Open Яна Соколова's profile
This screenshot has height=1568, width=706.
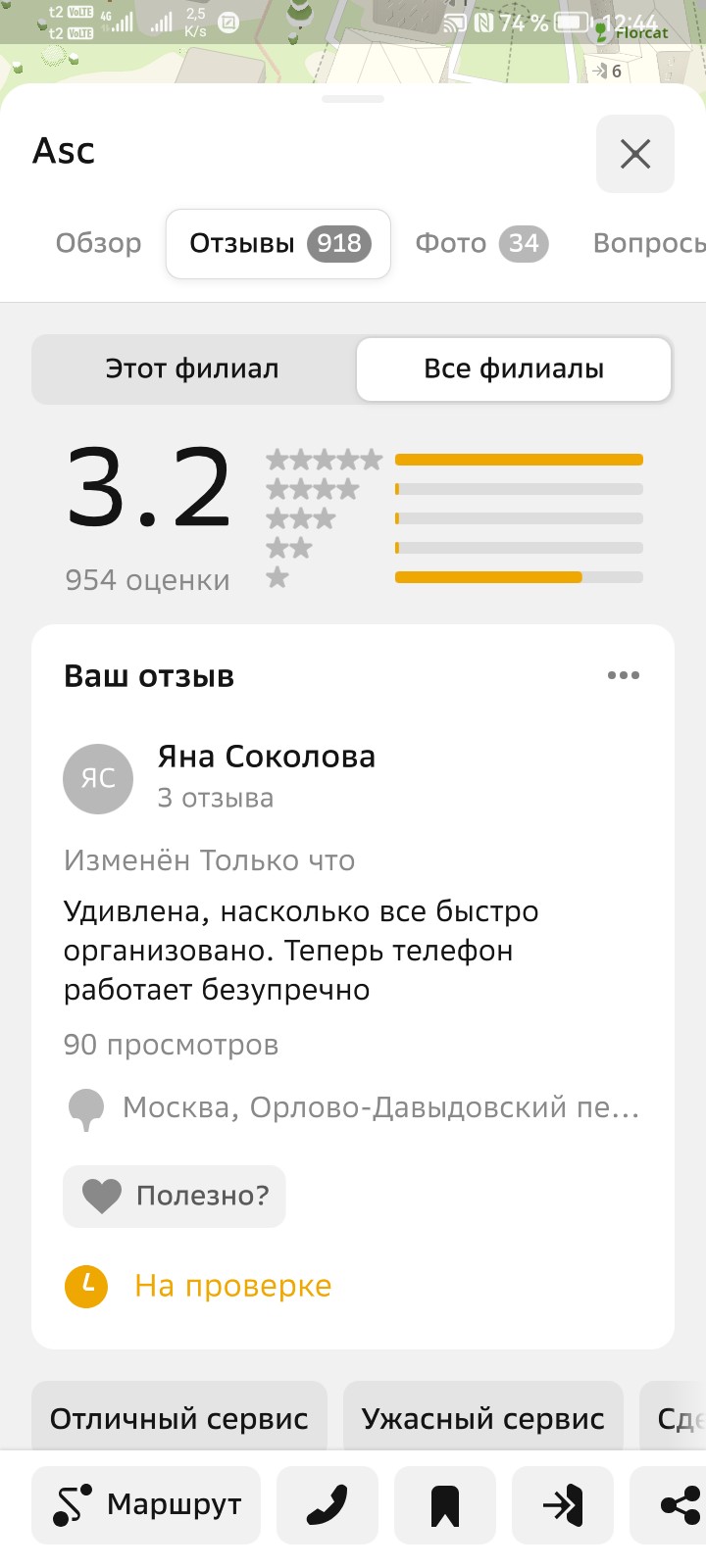(x=266, y=757)
